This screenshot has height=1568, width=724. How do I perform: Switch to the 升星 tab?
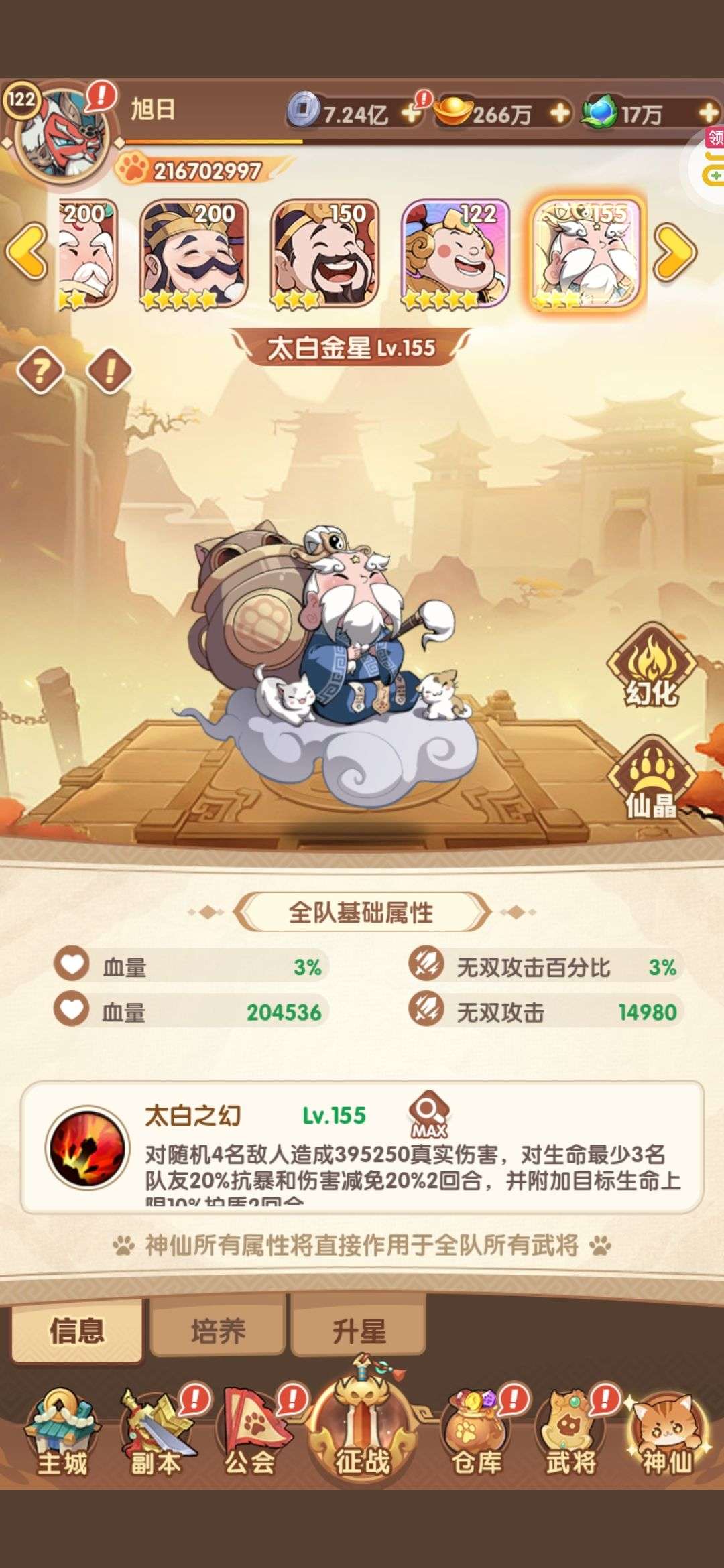point(359,1330)
